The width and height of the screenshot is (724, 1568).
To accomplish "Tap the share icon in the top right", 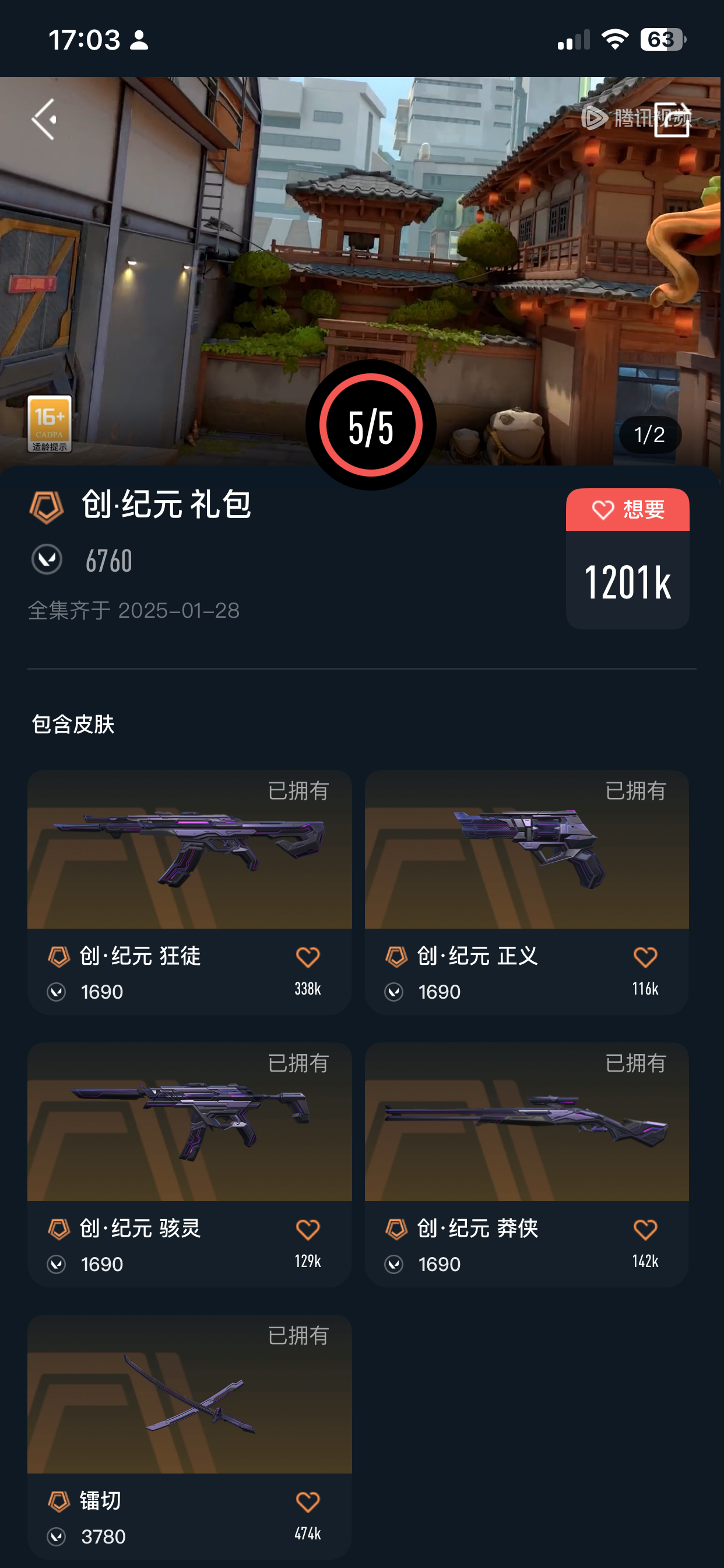I will 672,120.
